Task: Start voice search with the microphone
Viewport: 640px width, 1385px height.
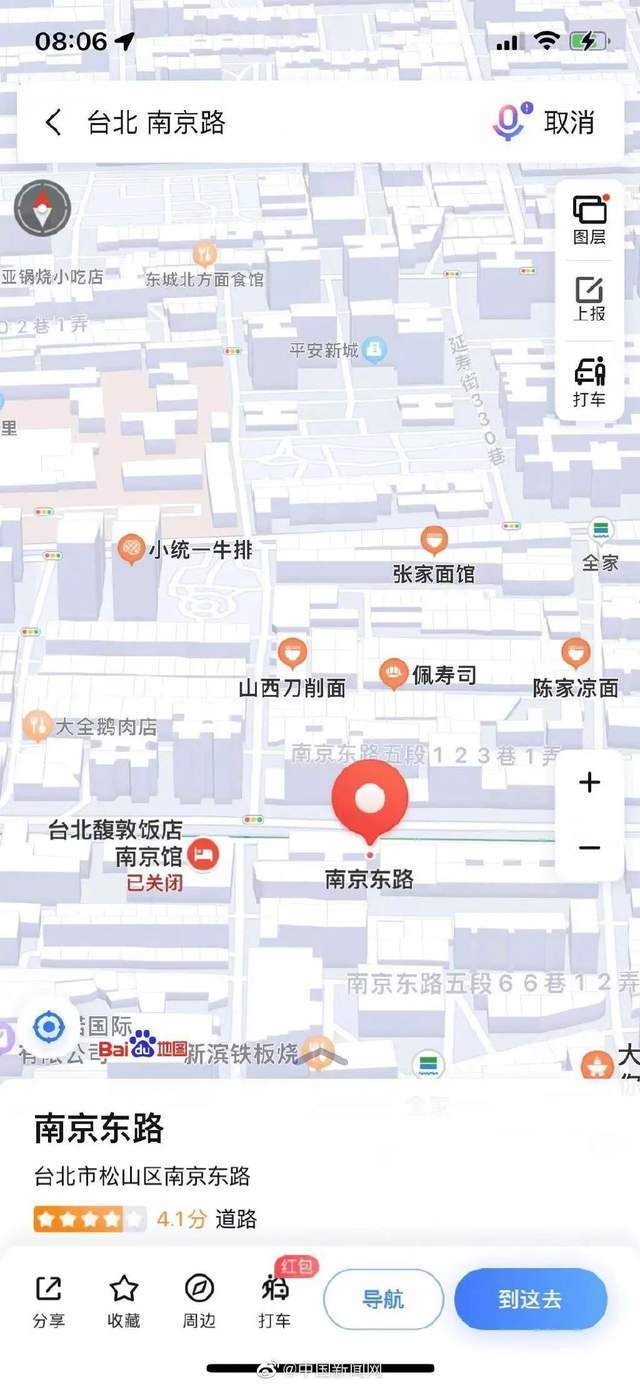Action: pos(509,123)
